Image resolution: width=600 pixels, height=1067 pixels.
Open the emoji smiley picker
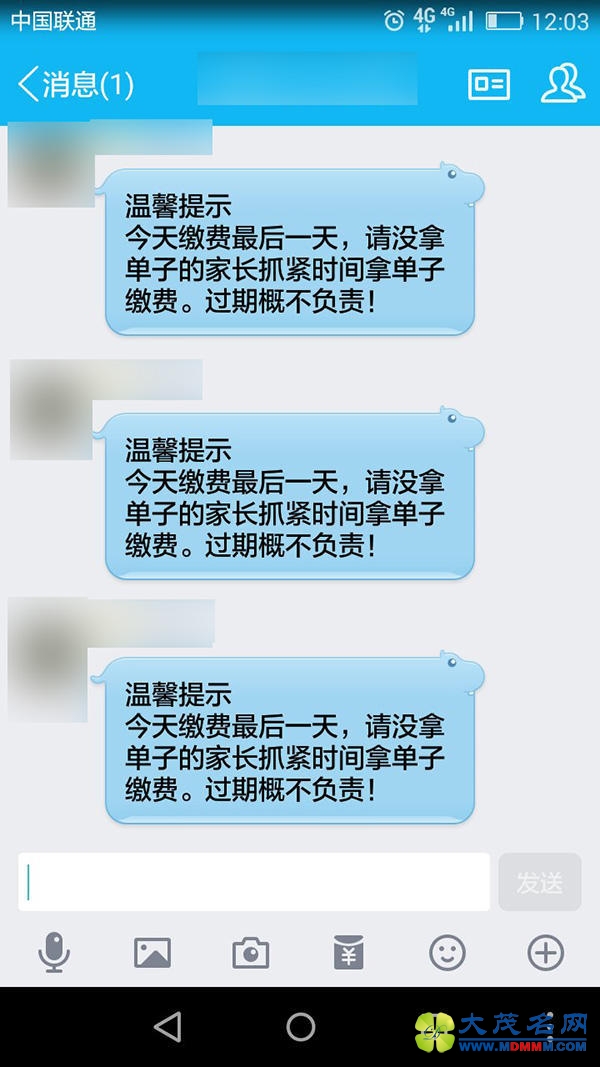point(447,953)
